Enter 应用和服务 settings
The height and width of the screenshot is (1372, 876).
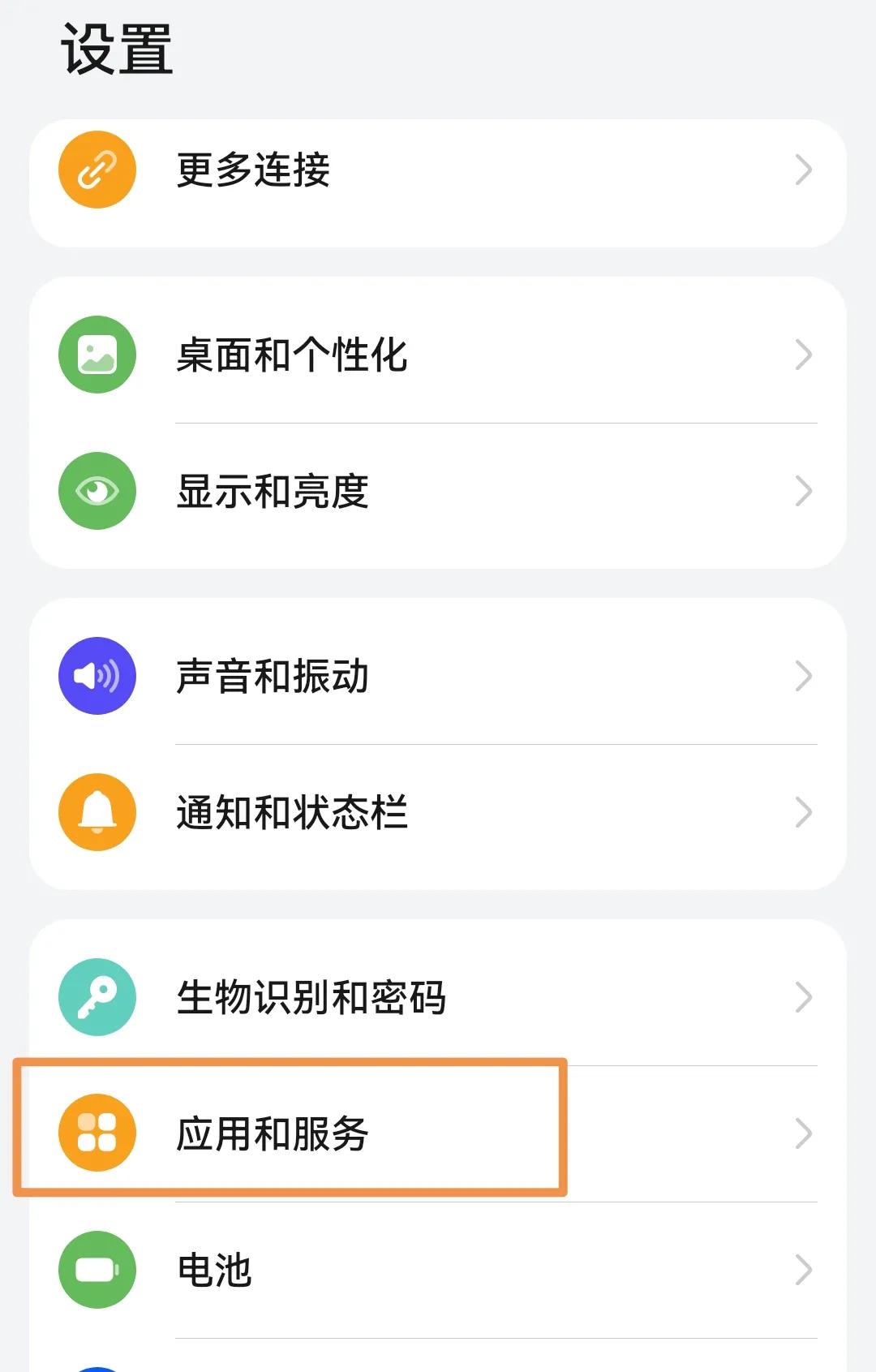(x=438, y=1133)
